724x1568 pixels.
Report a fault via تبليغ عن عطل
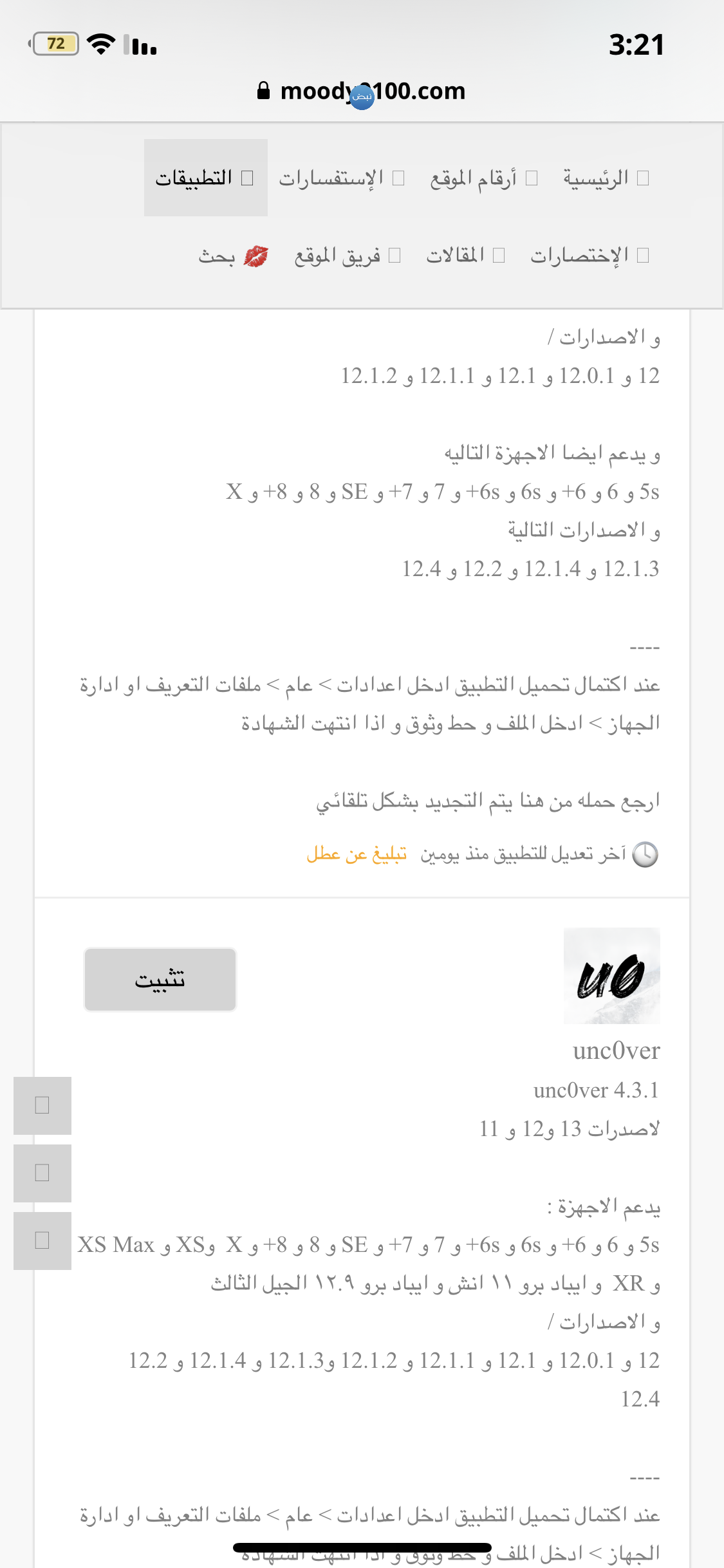356,854
